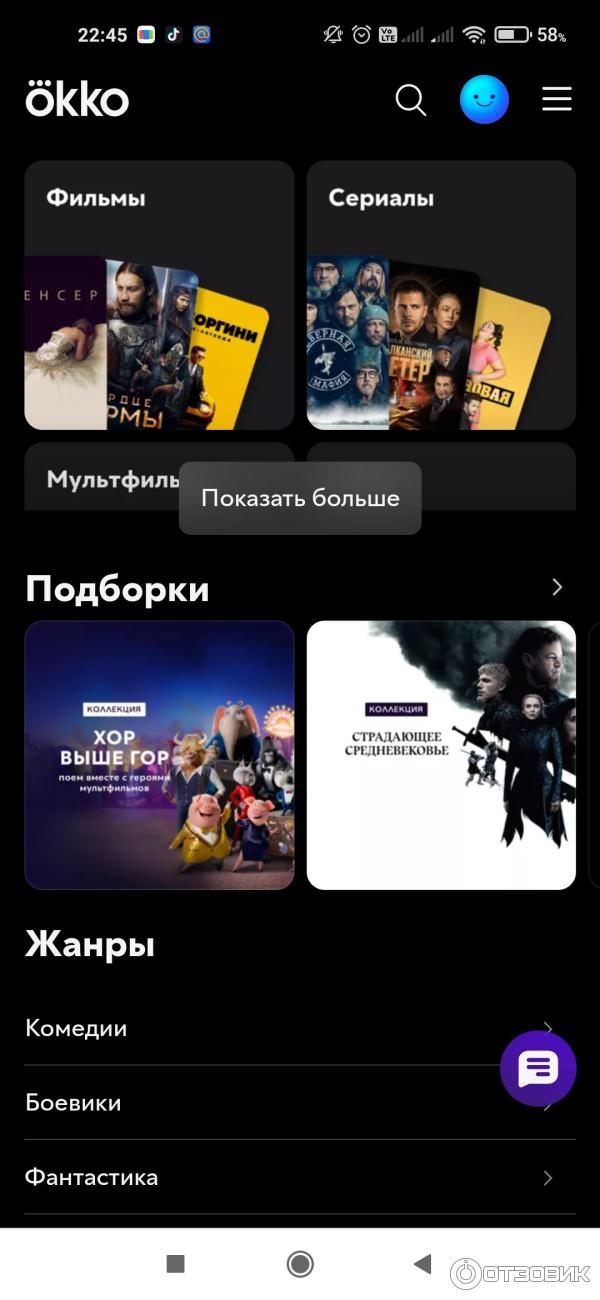Image resolution: width=600 pixels, height=1300 pixels.
Task: Expand Подборки with the arrow
Action: (557, 588)
